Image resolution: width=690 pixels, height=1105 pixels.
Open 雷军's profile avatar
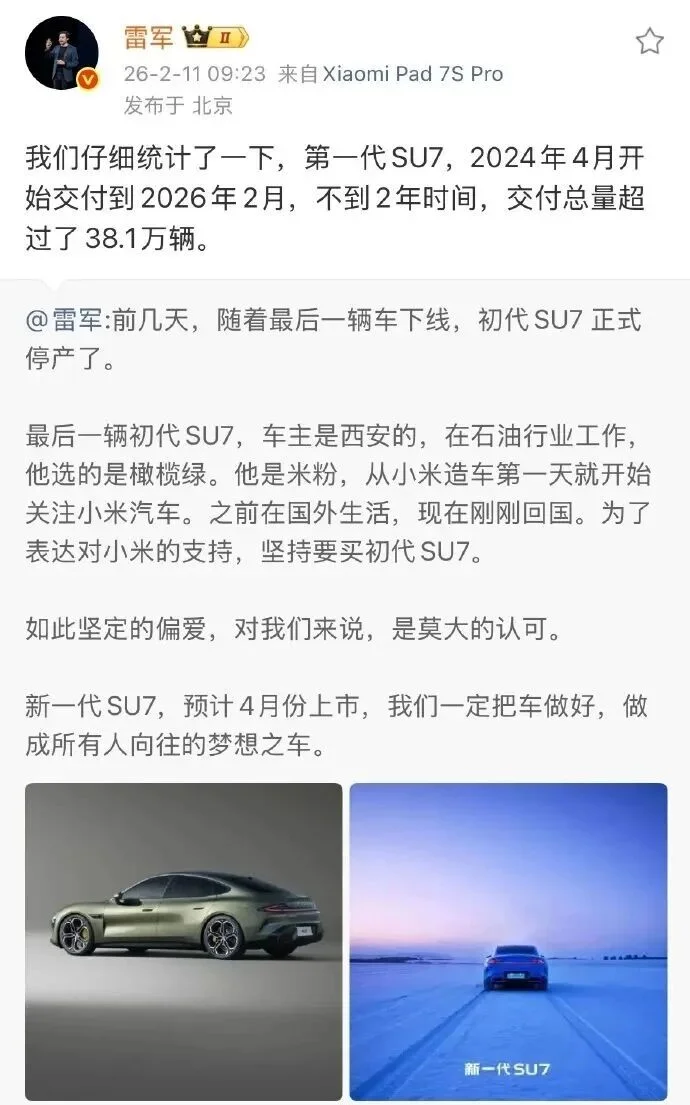coord(61,54)
